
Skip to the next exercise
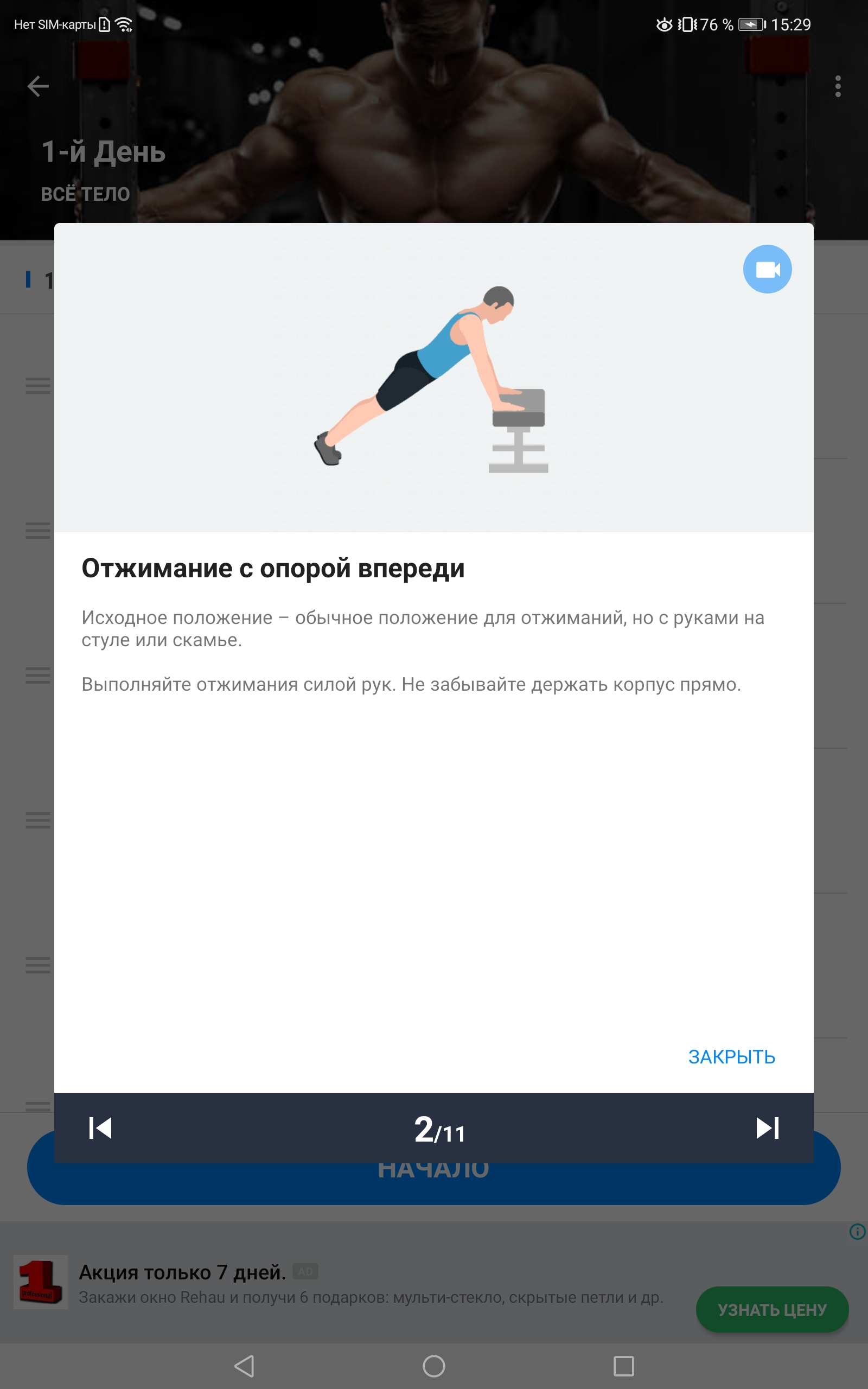(768, 1128)
